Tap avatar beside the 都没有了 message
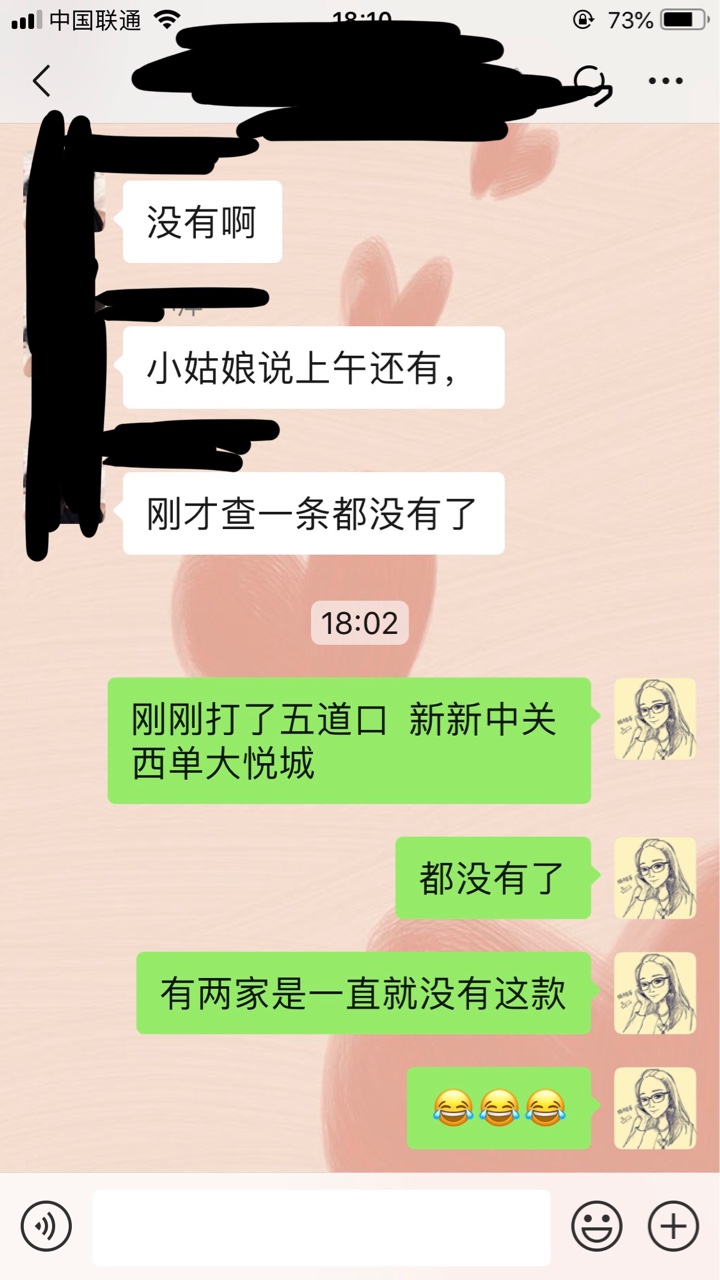The height and width of the screenshot is (1280, 720). tap(655, 878)
